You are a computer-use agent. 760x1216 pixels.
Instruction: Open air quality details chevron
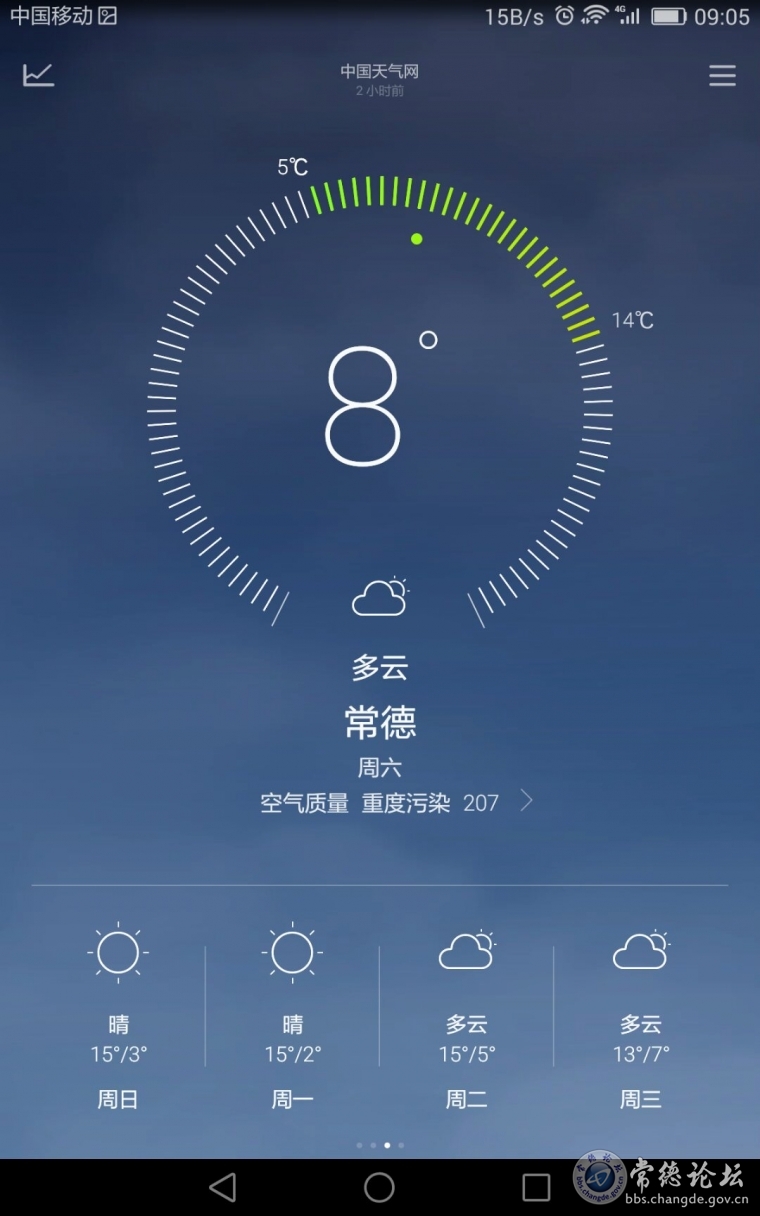[527, 801]
